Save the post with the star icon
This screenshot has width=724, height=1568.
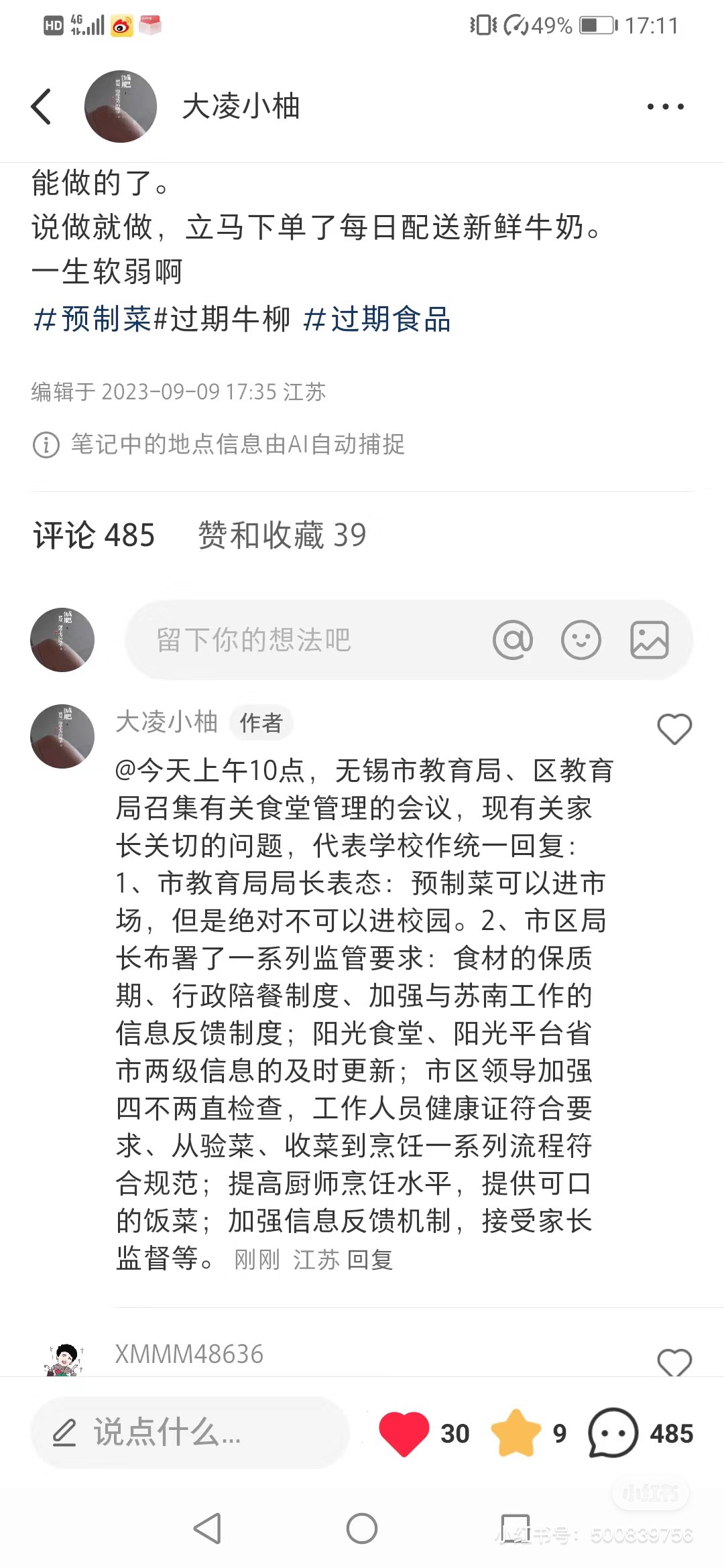[x=516, y=1433]
